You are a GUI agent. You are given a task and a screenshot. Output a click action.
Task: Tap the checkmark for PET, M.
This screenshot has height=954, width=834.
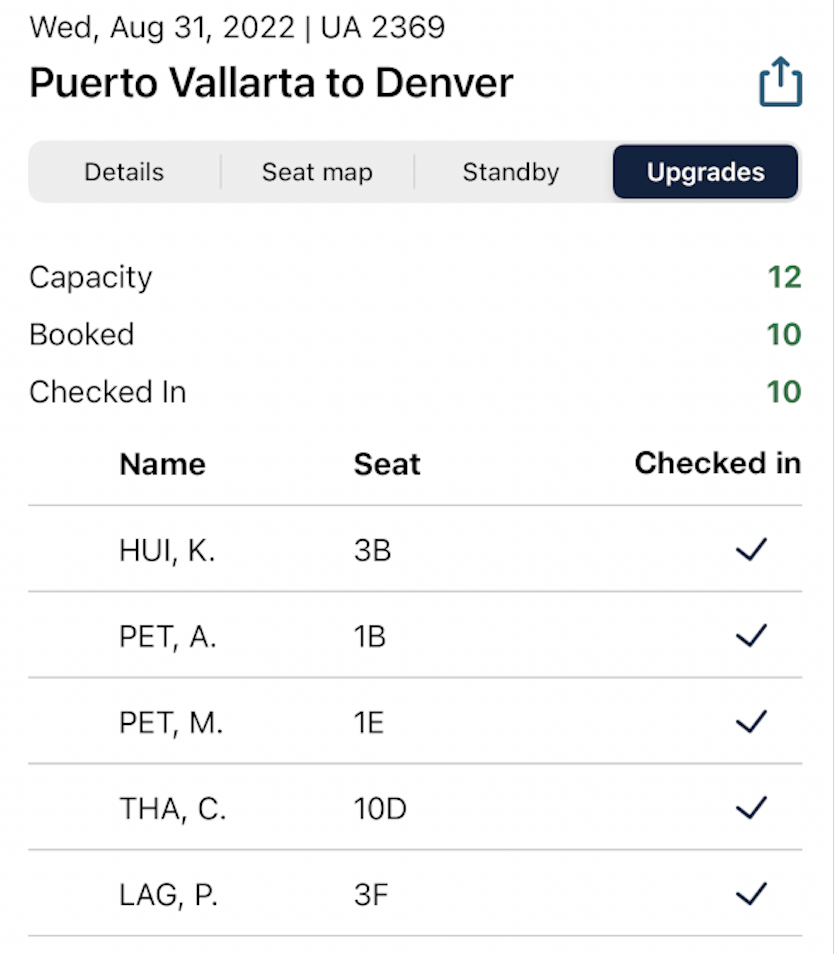coord(751,722)
